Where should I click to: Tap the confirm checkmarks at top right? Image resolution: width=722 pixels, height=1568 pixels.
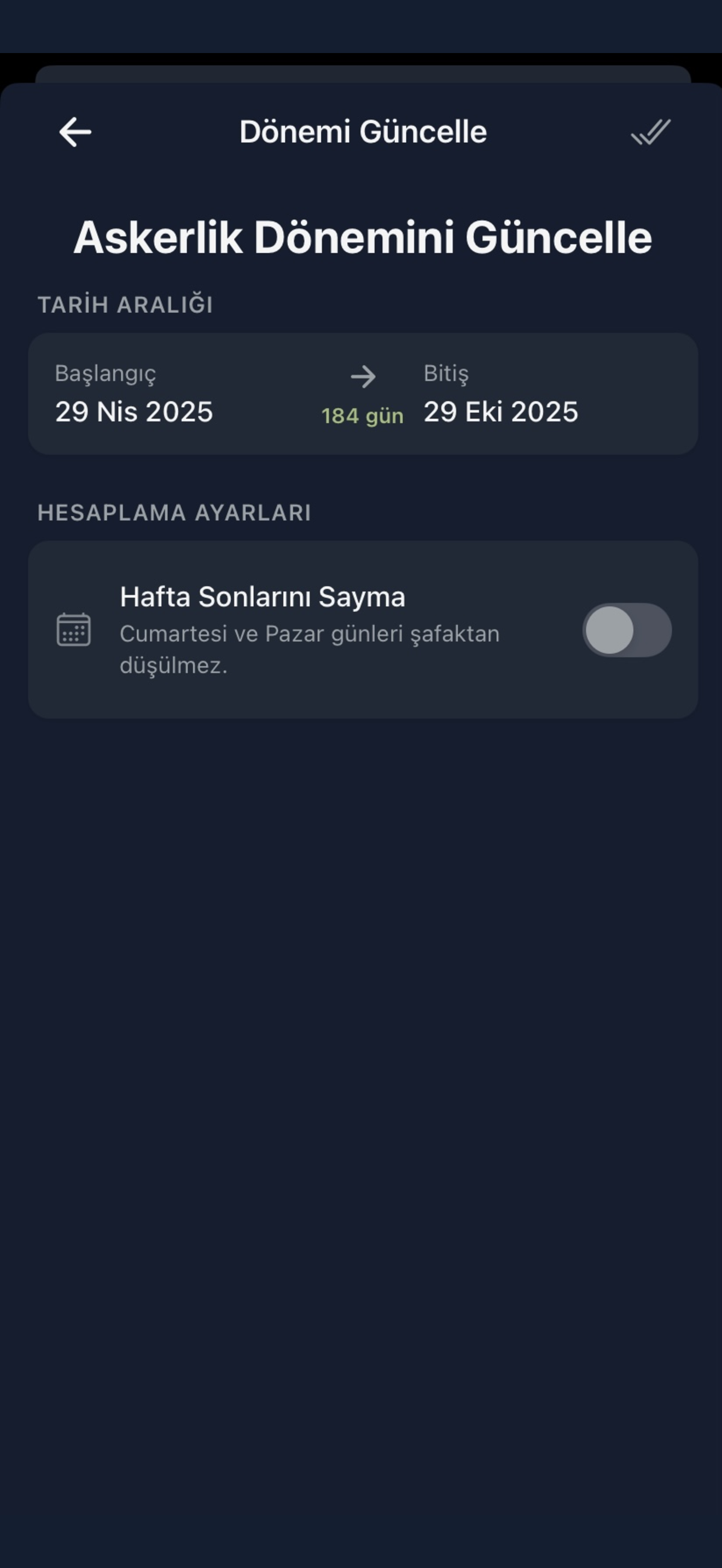click(x=651, y=133)
